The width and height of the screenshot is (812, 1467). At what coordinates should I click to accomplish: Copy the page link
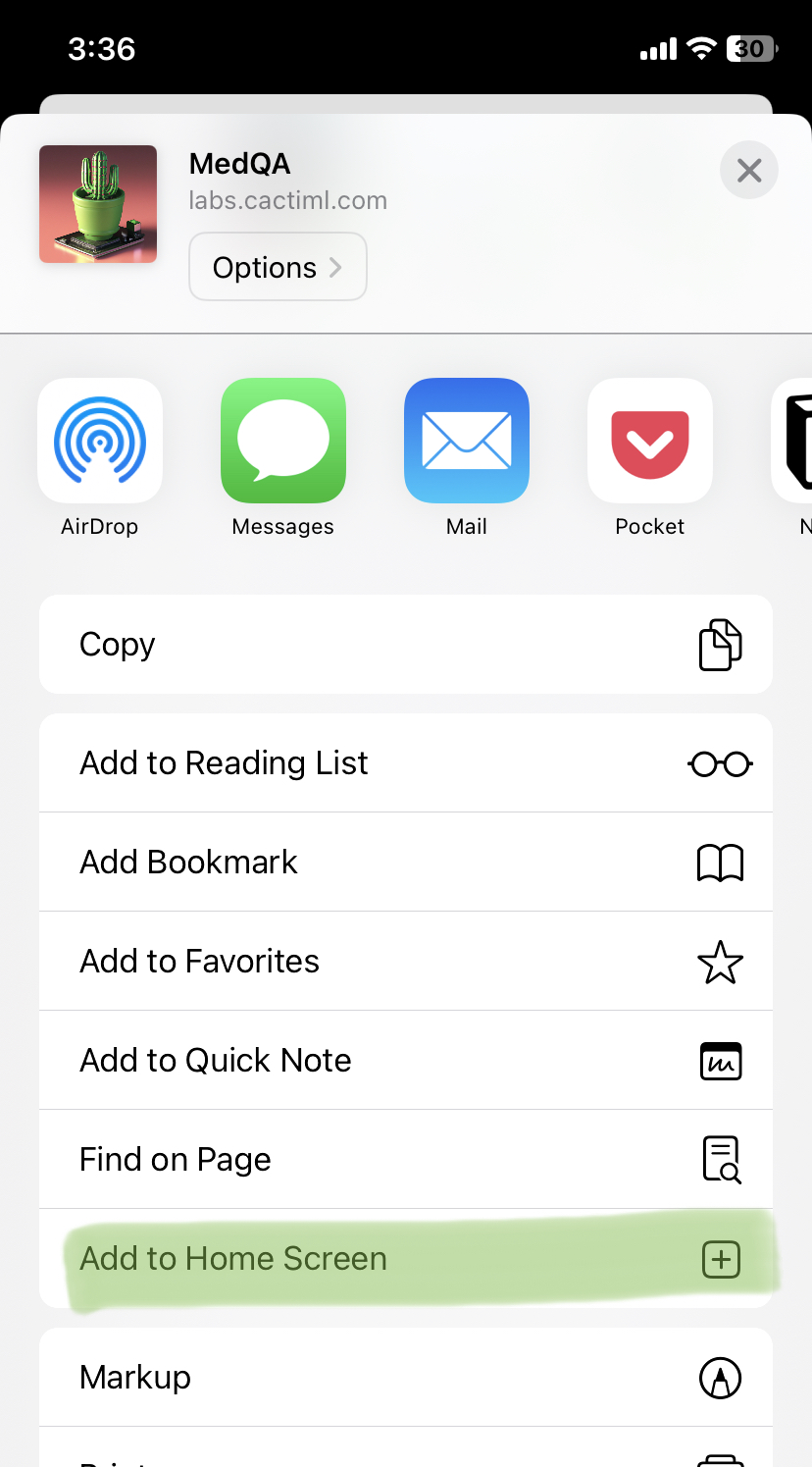click(x=406, y=645)
